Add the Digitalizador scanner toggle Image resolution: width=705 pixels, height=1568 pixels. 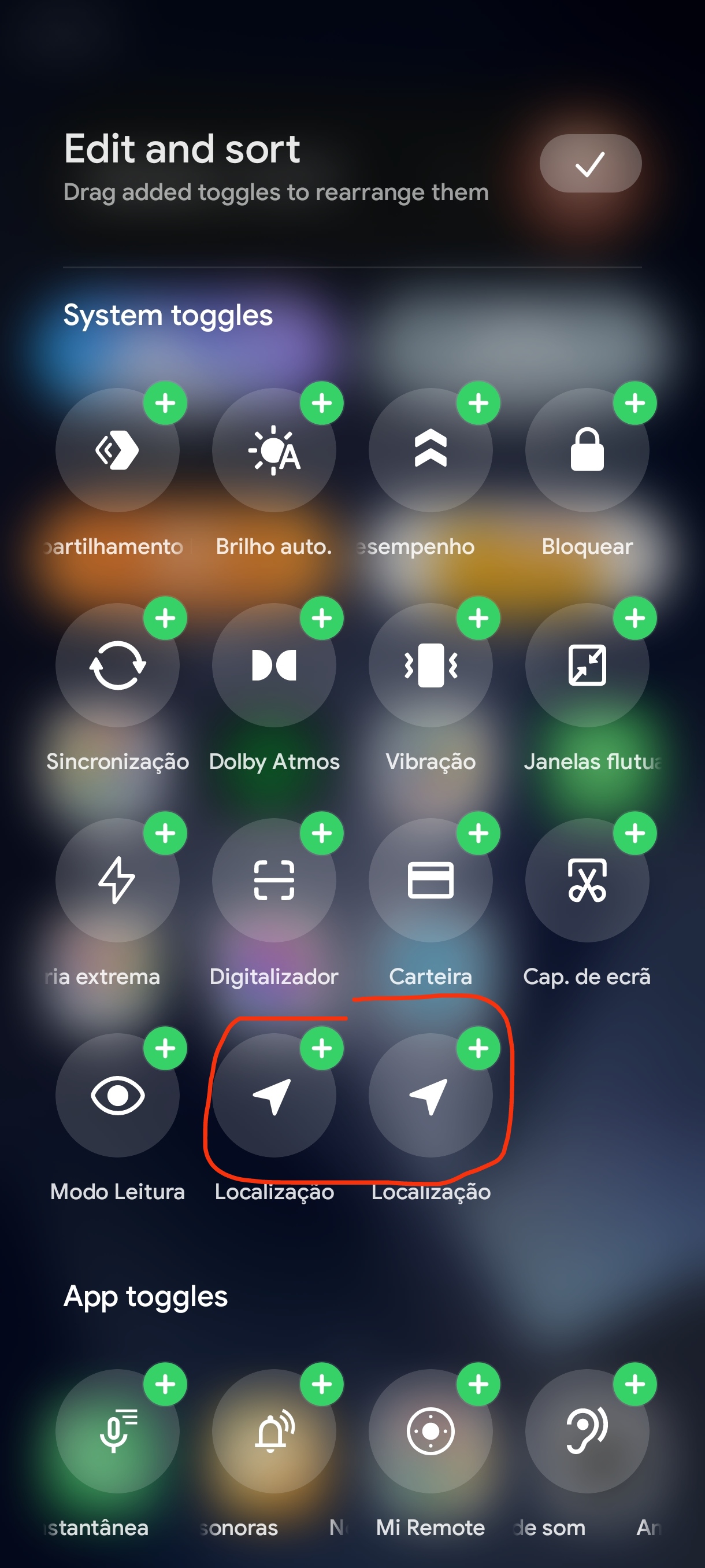pos(322,833)
